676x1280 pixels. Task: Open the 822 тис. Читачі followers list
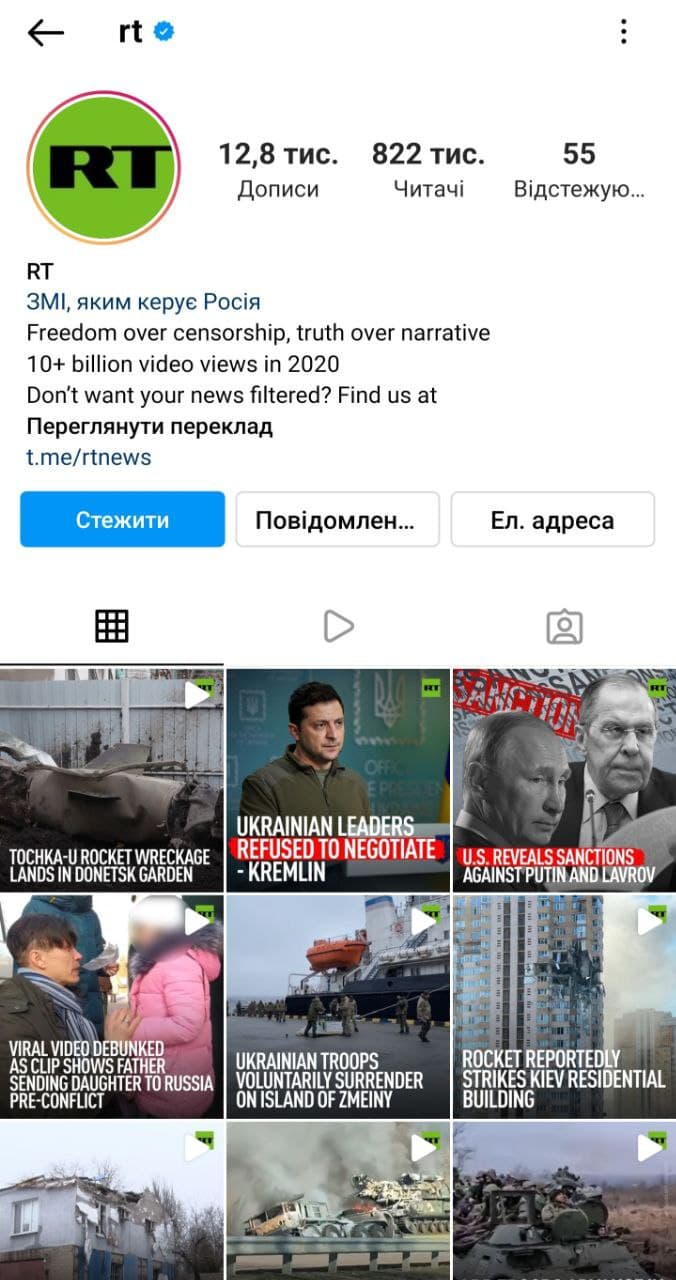(428, 169)
